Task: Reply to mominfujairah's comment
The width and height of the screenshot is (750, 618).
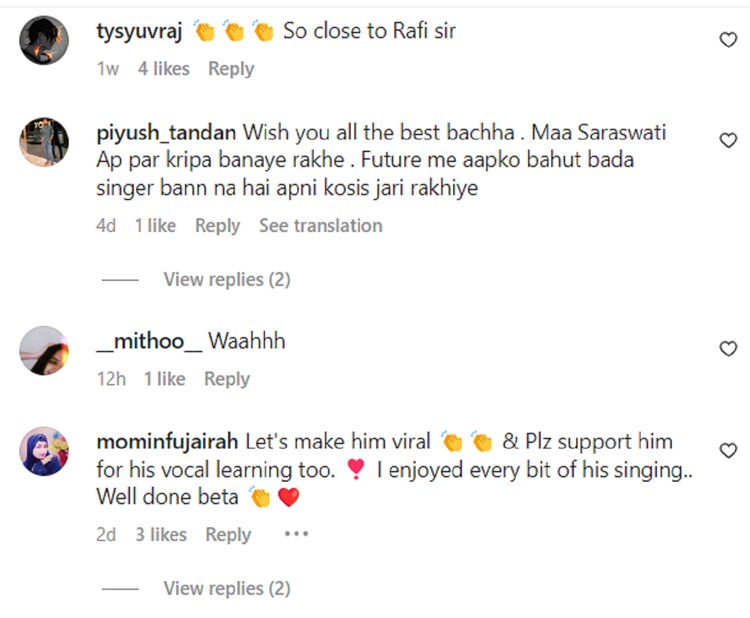Action: pyautogui.click(x=228, y=535)
